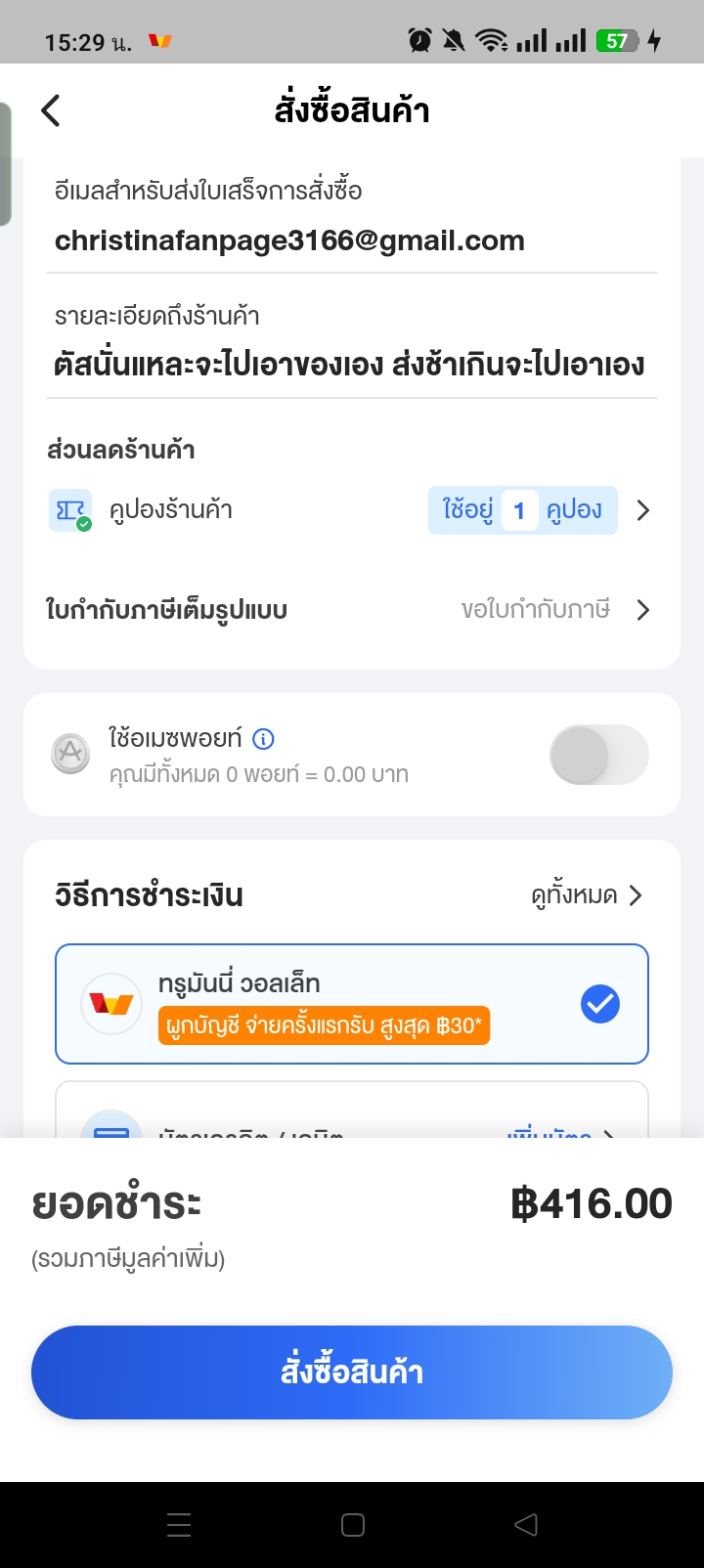The width and height of the screenshot is (704, 1568).
Task: Open the shop coupon row
Action: coord(352,510)
